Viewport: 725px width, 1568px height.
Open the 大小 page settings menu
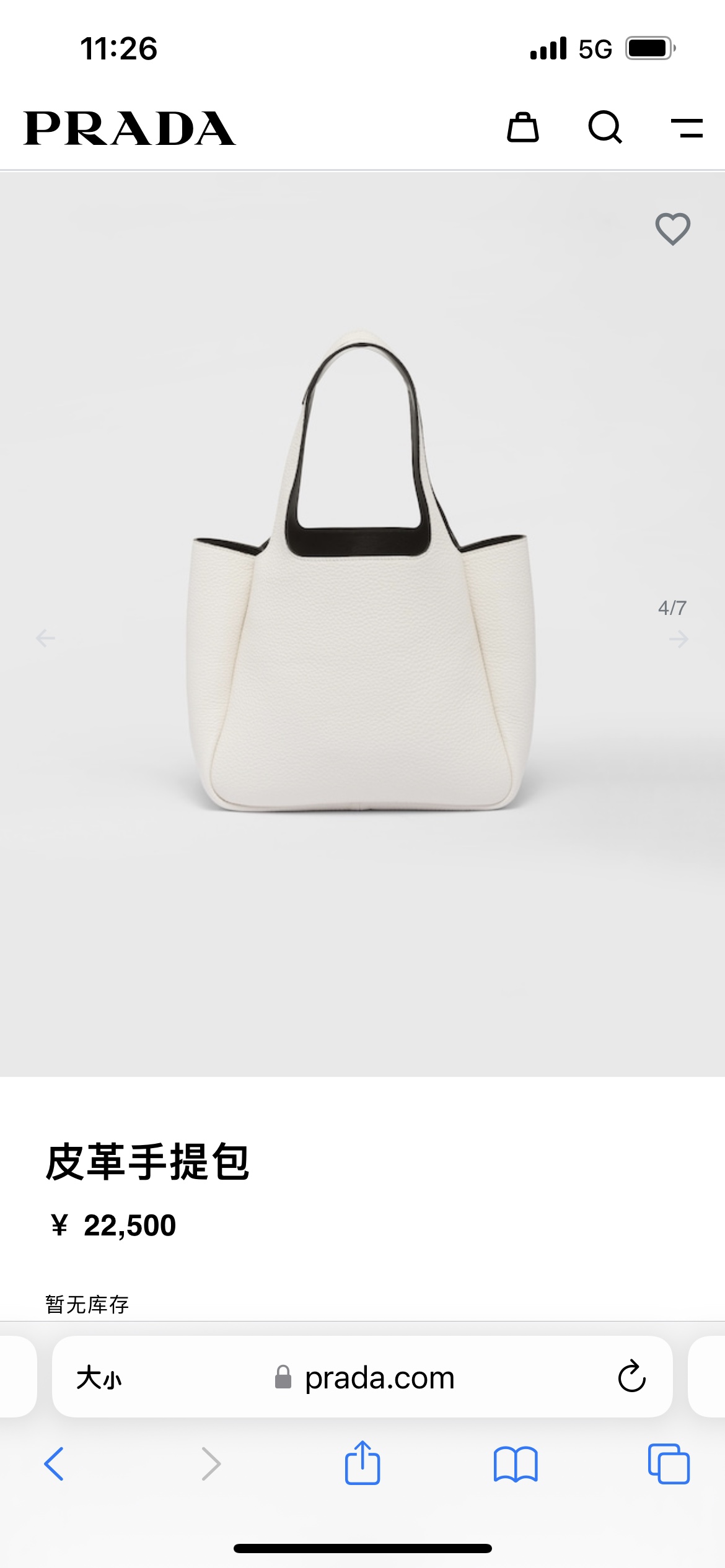click(99, 1378)
